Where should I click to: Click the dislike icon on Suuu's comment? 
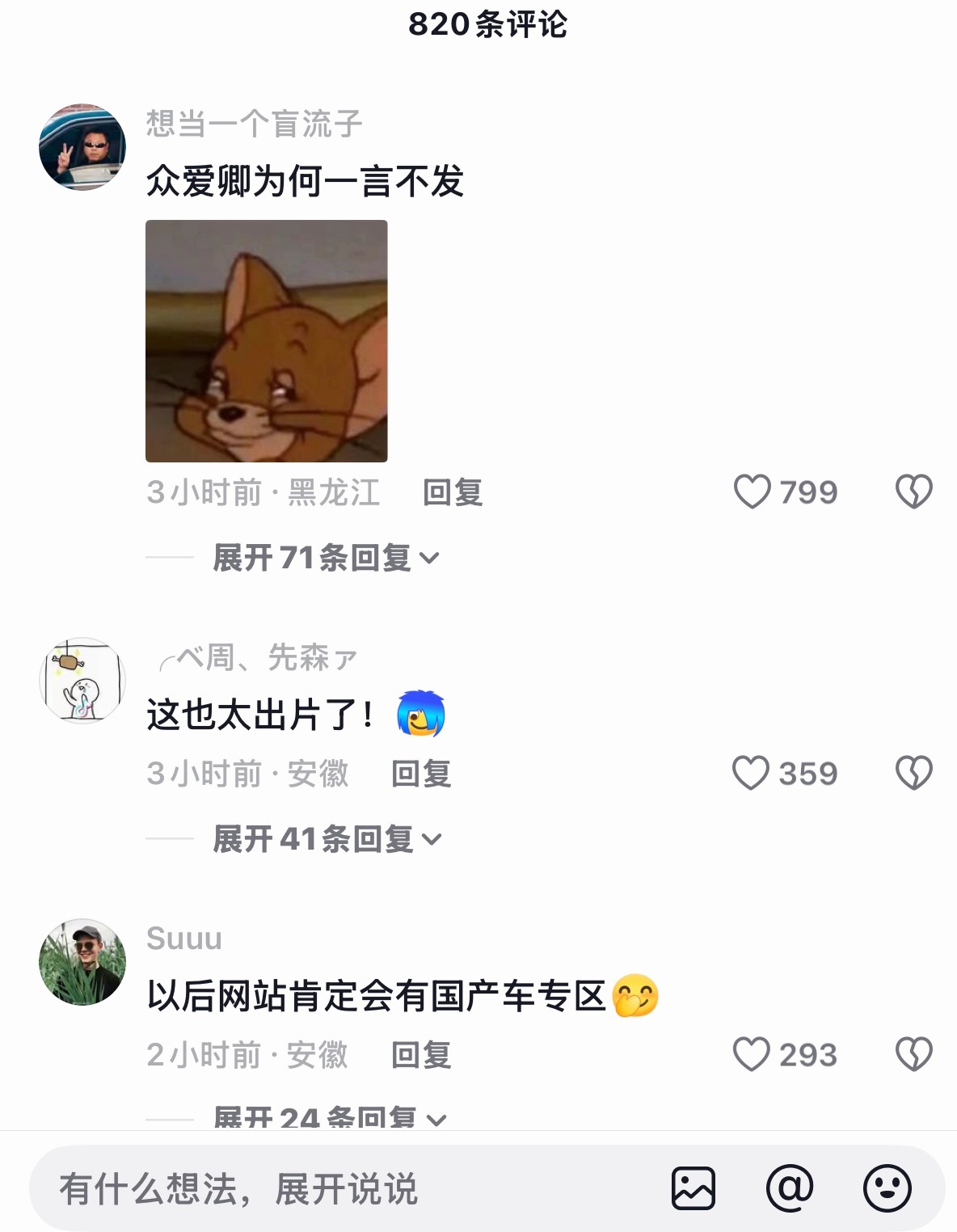[913, 1053]
